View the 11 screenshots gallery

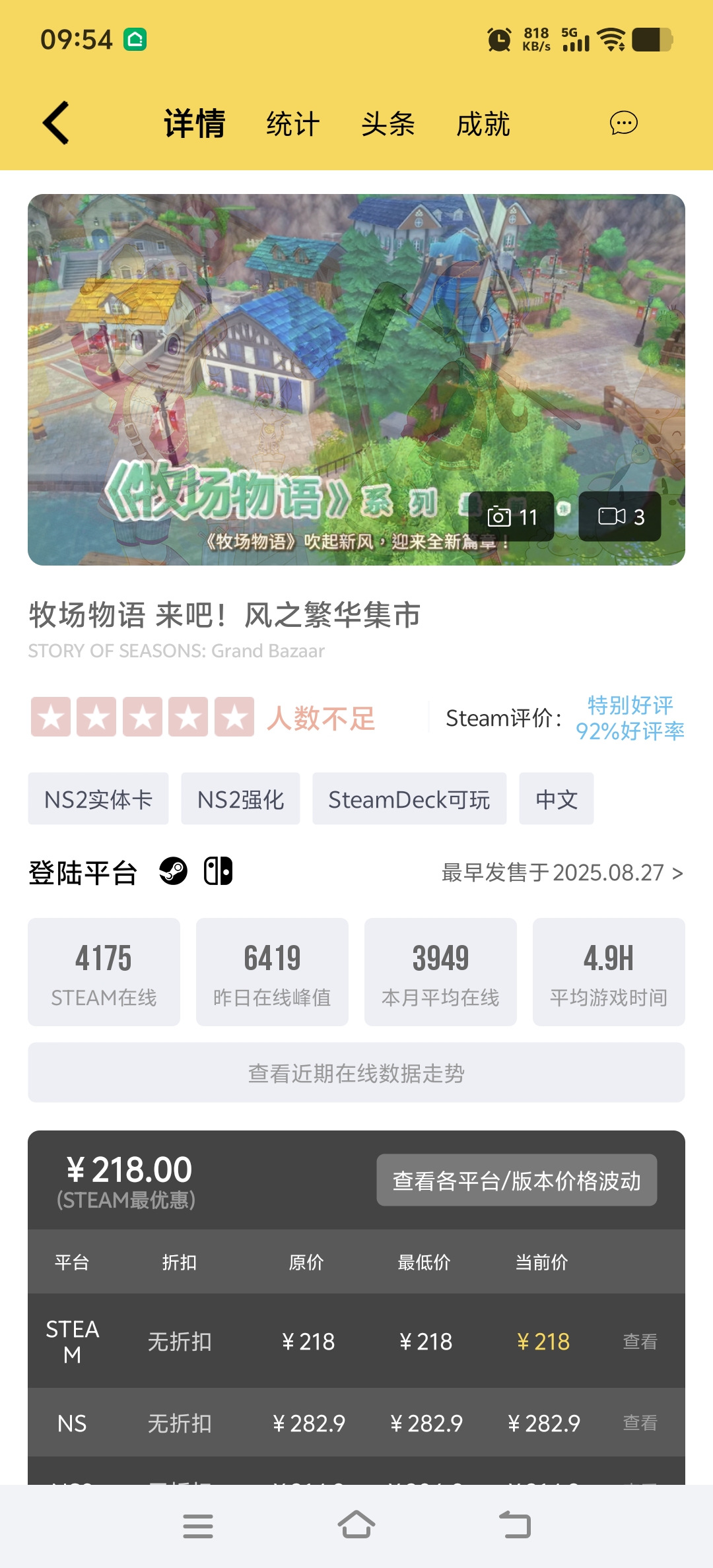pyautogui.click(x=512, y=517)
